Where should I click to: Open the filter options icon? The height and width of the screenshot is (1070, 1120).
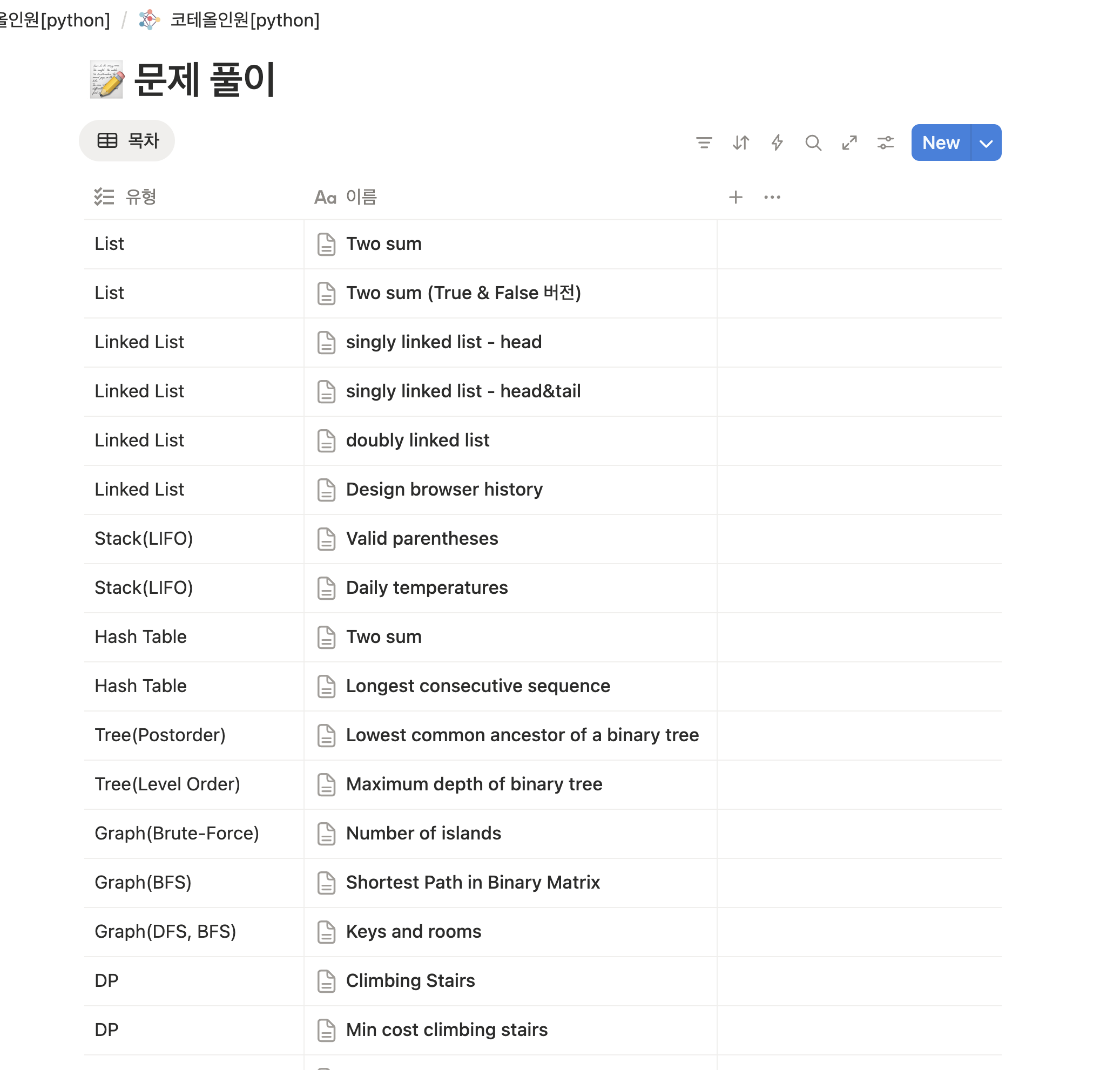(x=704, y=143)
